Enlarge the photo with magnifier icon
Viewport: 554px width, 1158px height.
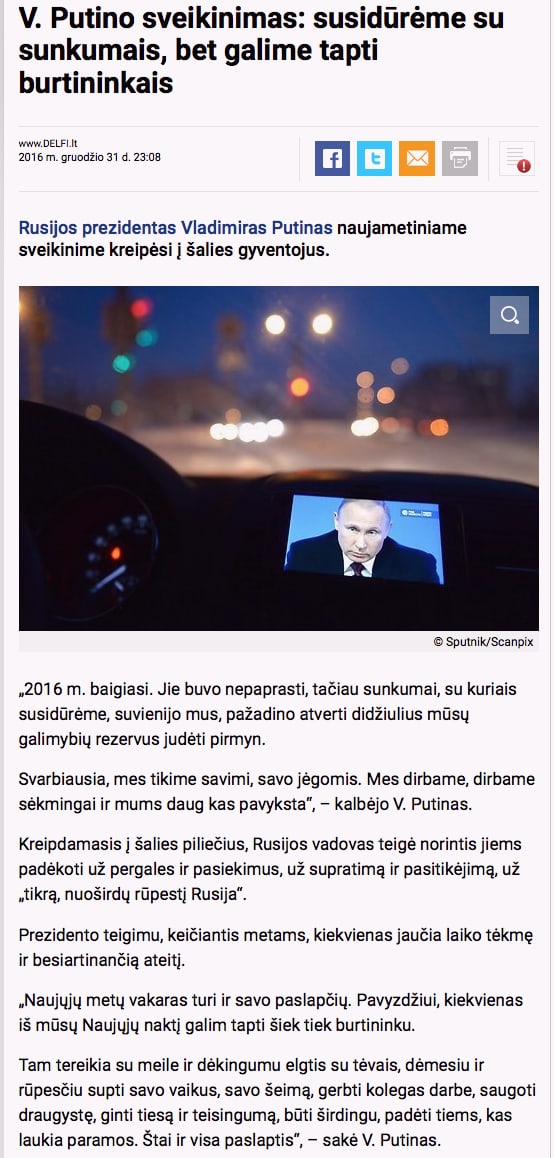pos(509,315)
